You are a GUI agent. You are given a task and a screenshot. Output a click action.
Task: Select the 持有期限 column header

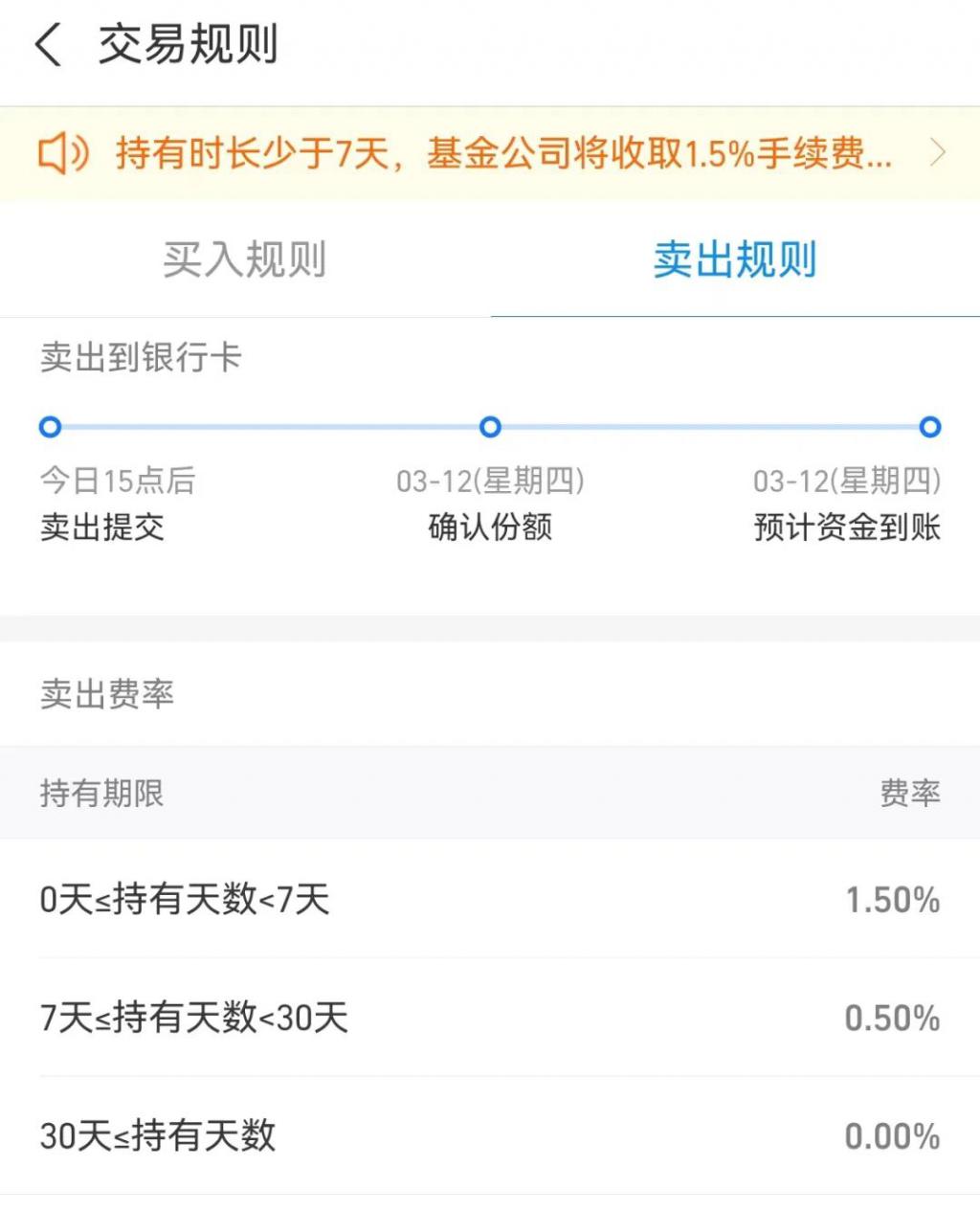point(100,793)
